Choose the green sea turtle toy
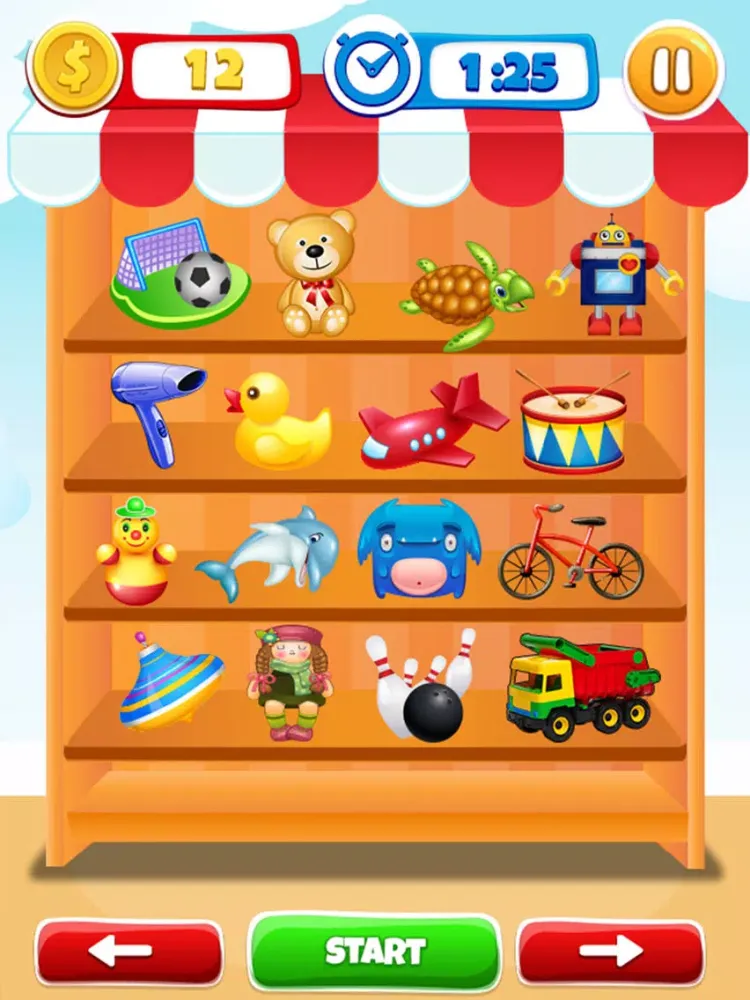Screen dimensions: 750x1000 [x=465, y=293]
